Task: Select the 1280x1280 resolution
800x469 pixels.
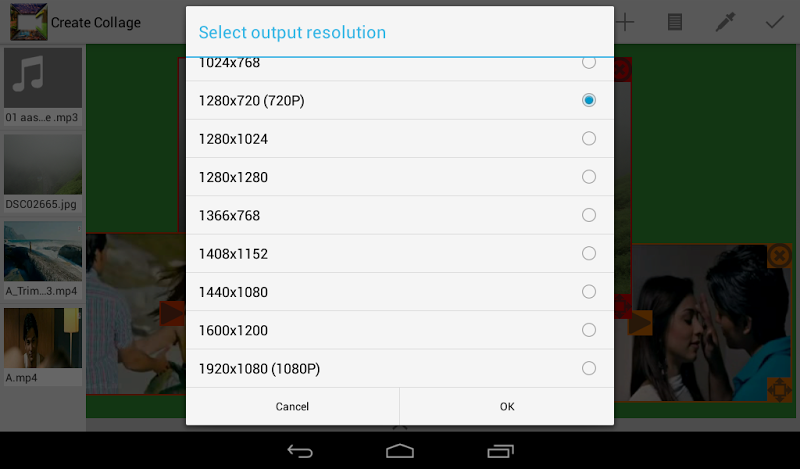Action: [400, 177]
